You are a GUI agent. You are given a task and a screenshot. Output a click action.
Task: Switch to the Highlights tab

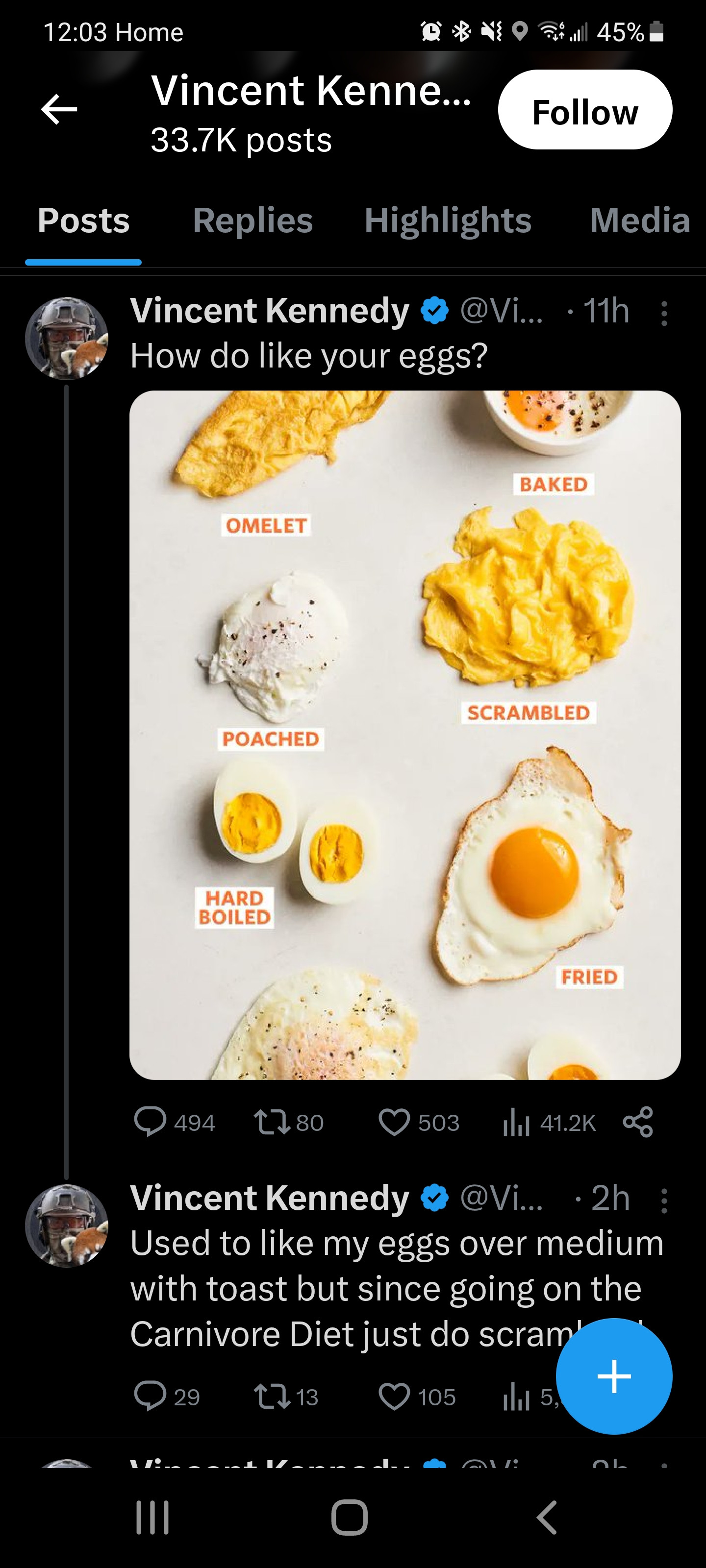(x=448, y=220)
